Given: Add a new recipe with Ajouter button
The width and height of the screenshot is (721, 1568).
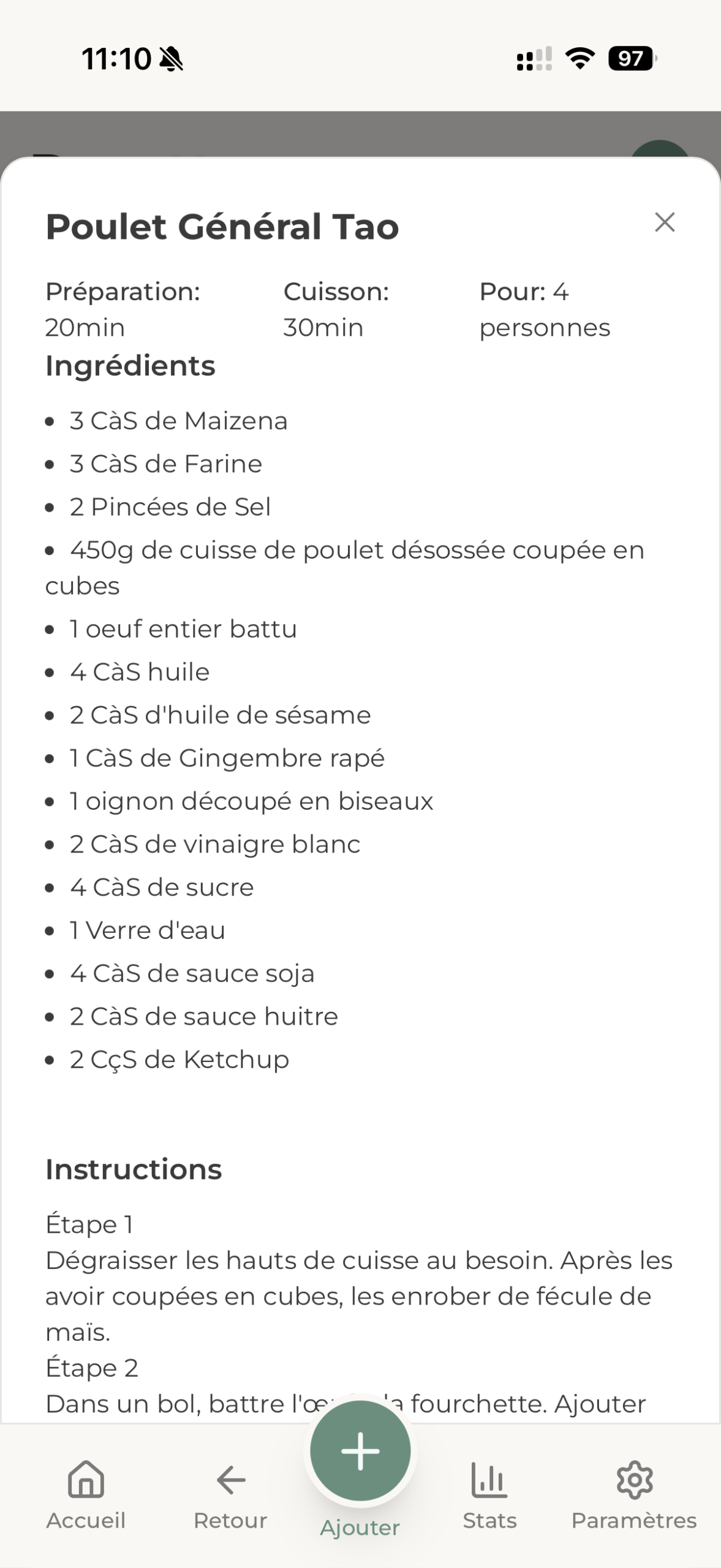Looking at the screenshot, I should (360, 1452).
